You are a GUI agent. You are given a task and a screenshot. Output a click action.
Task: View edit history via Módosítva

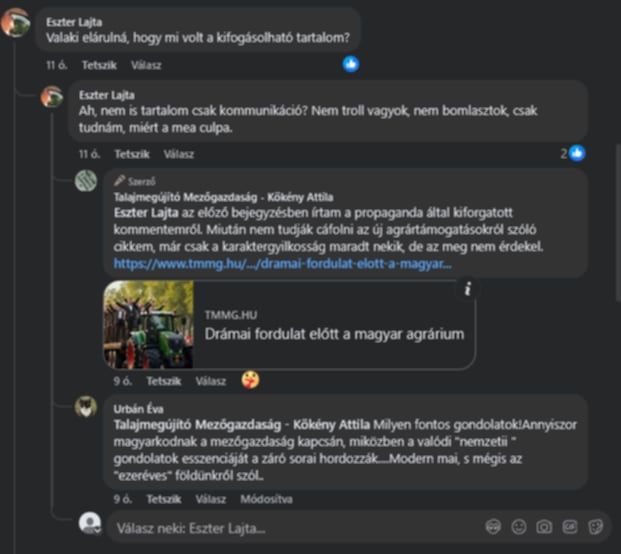[x=269, y=499]
